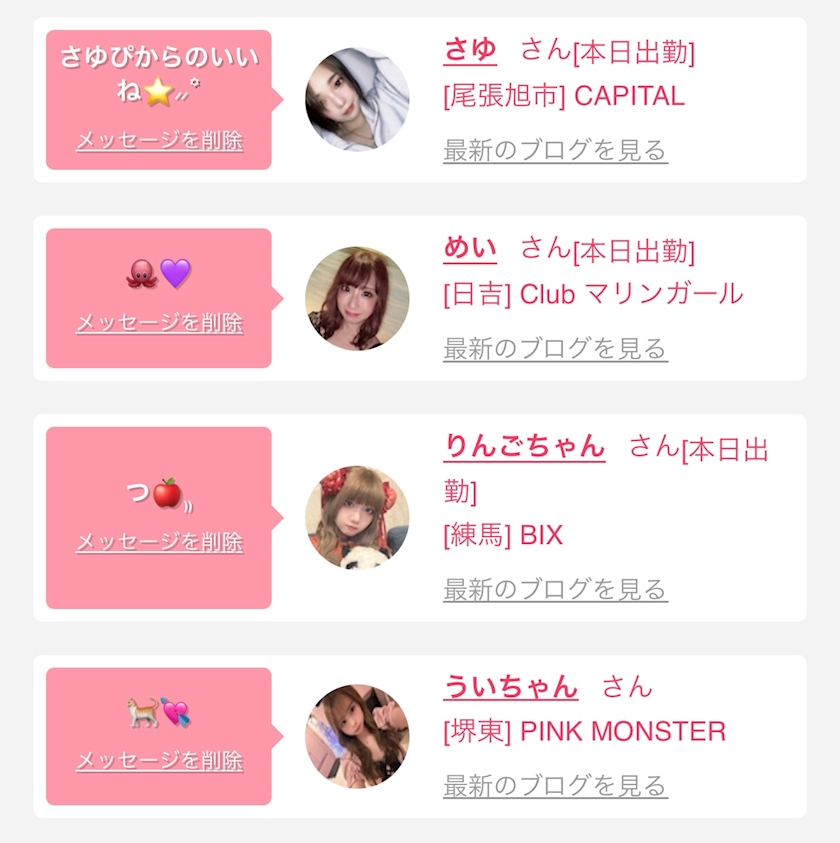The image size is (840, 843).
Task: Delete the cat message to ういちゃん
Action: pos(160,761)
